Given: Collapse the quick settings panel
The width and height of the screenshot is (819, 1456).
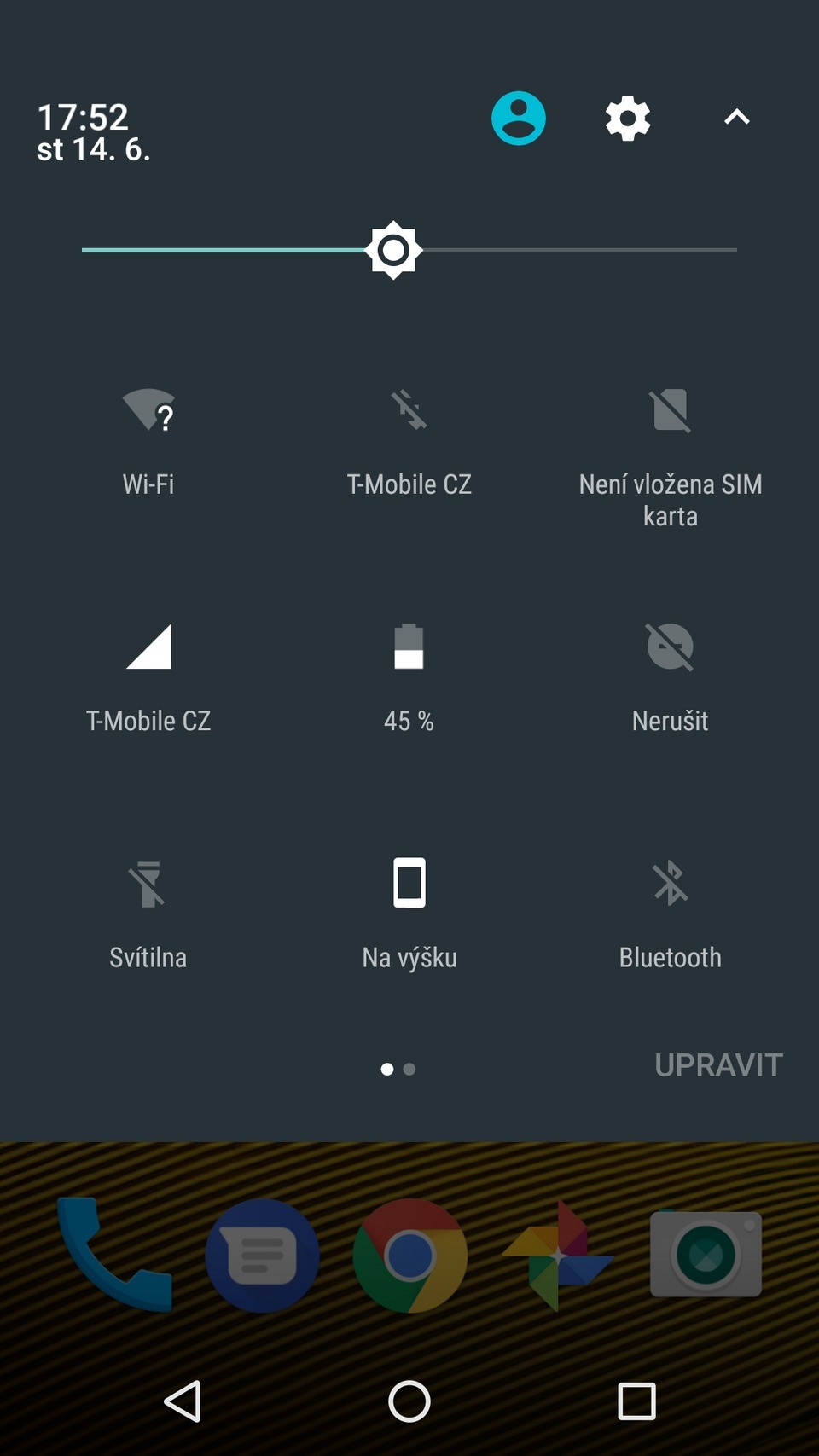Looking at the screenshot, I should [735, 118].
